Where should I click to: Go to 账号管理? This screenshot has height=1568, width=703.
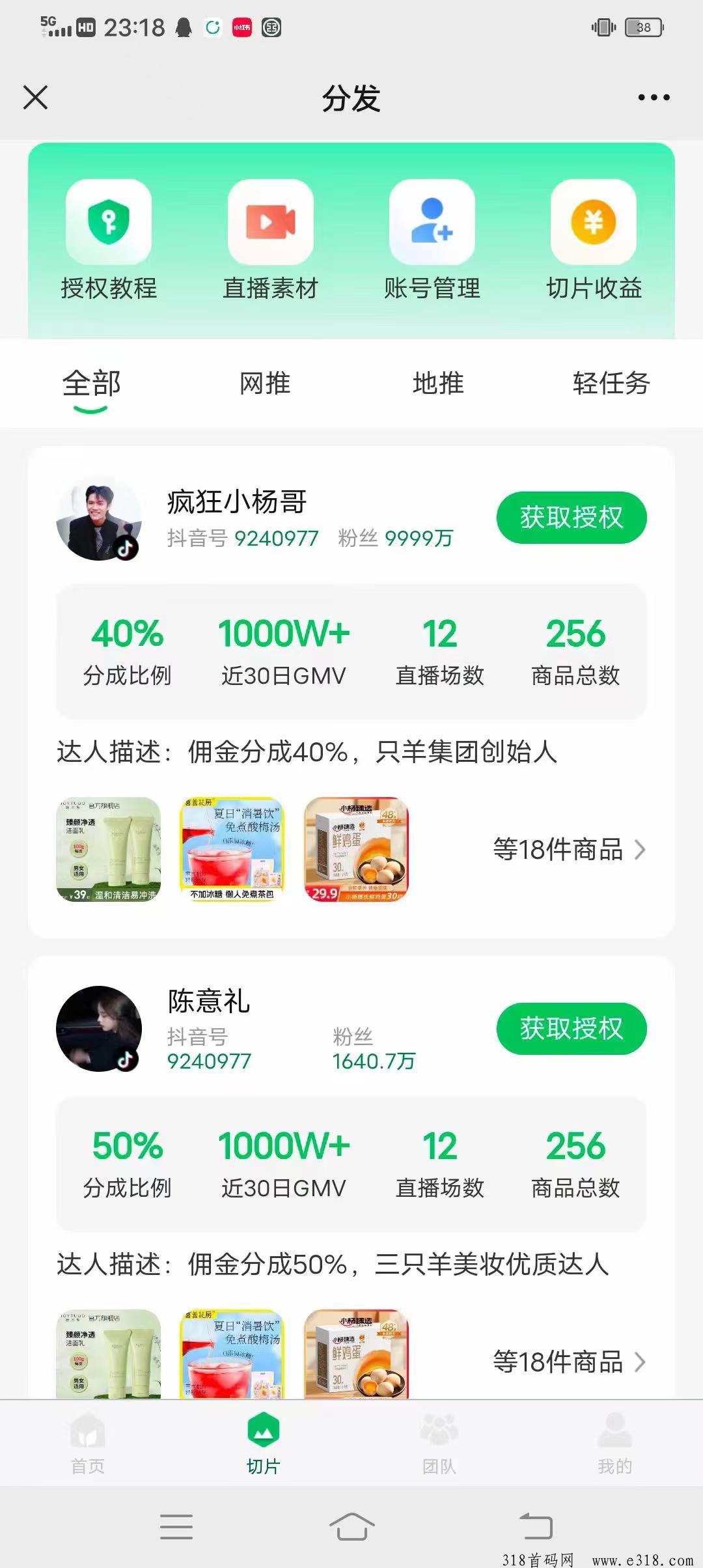point(432,240)
